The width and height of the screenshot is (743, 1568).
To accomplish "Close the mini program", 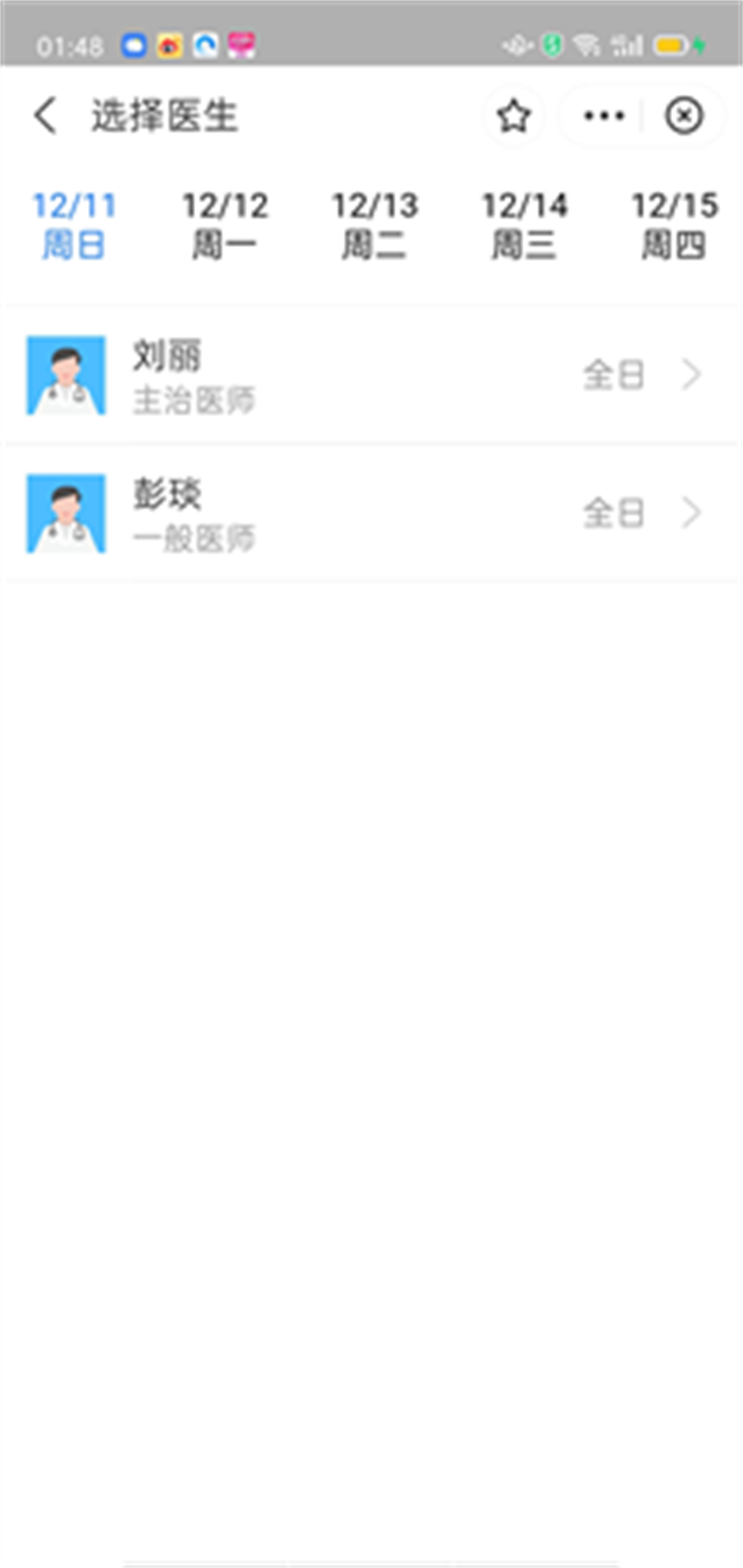I will pyautogui.click(x=684, y=116).
